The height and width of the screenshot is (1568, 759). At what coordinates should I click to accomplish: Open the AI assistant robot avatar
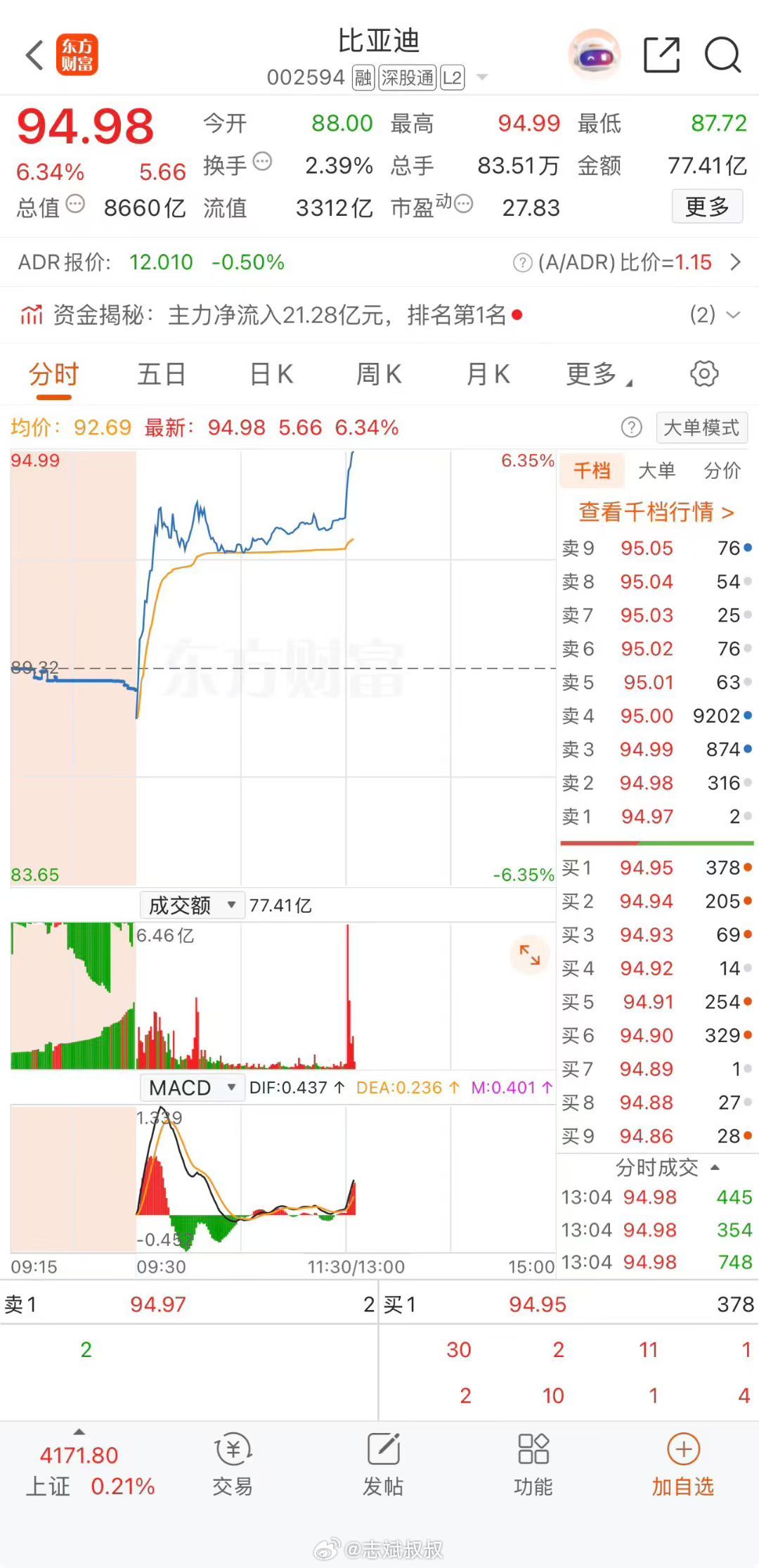pyautogui.click(x=595, y=53)
